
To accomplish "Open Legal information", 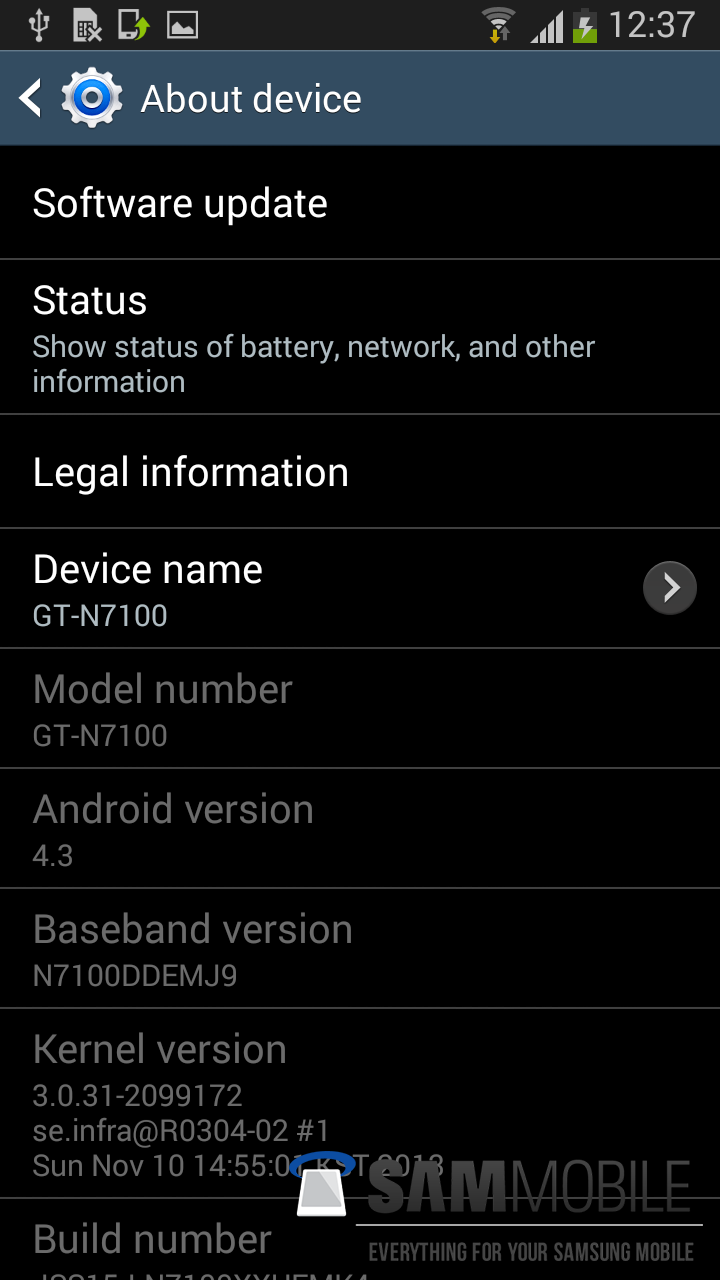I will tap(360, 472).
